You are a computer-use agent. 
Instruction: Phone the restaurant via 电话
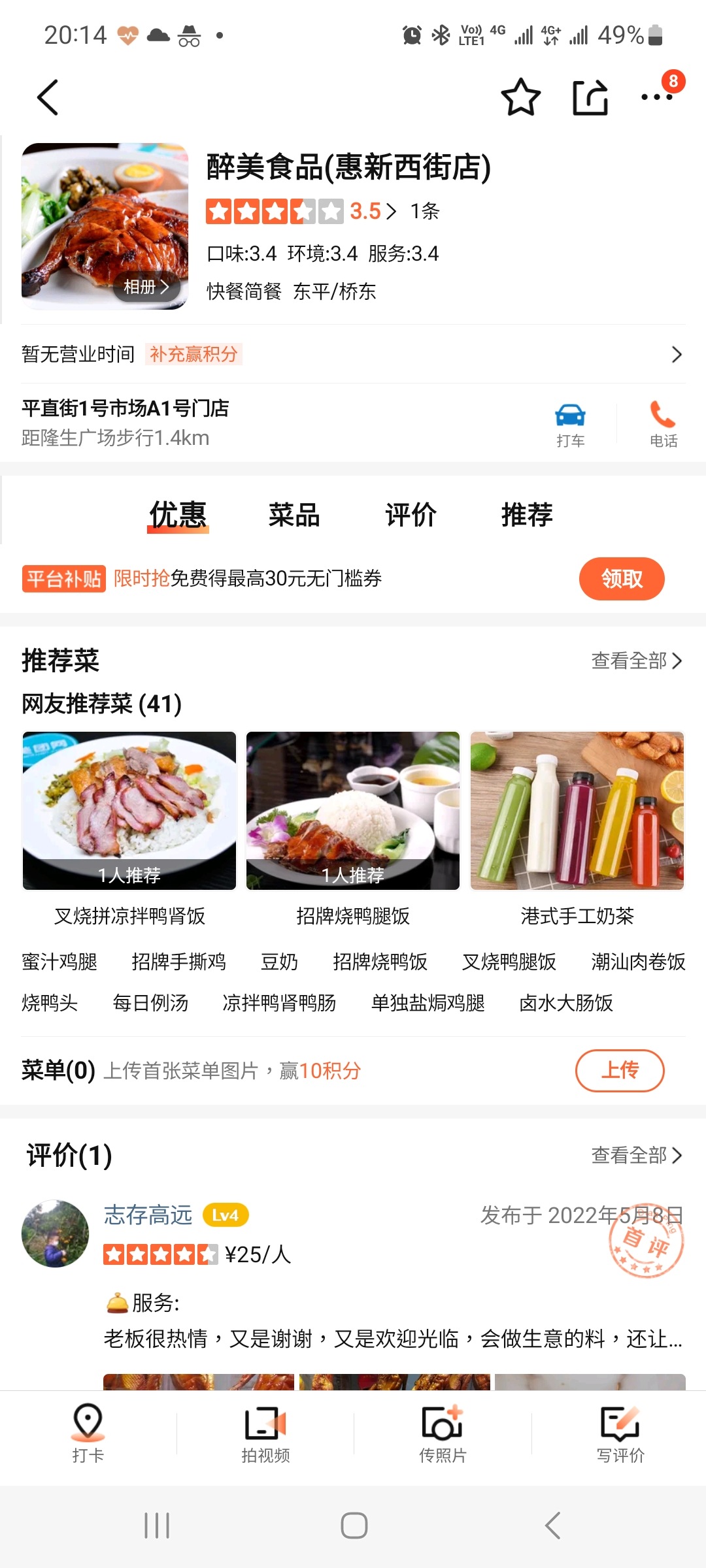pos(663,424)
